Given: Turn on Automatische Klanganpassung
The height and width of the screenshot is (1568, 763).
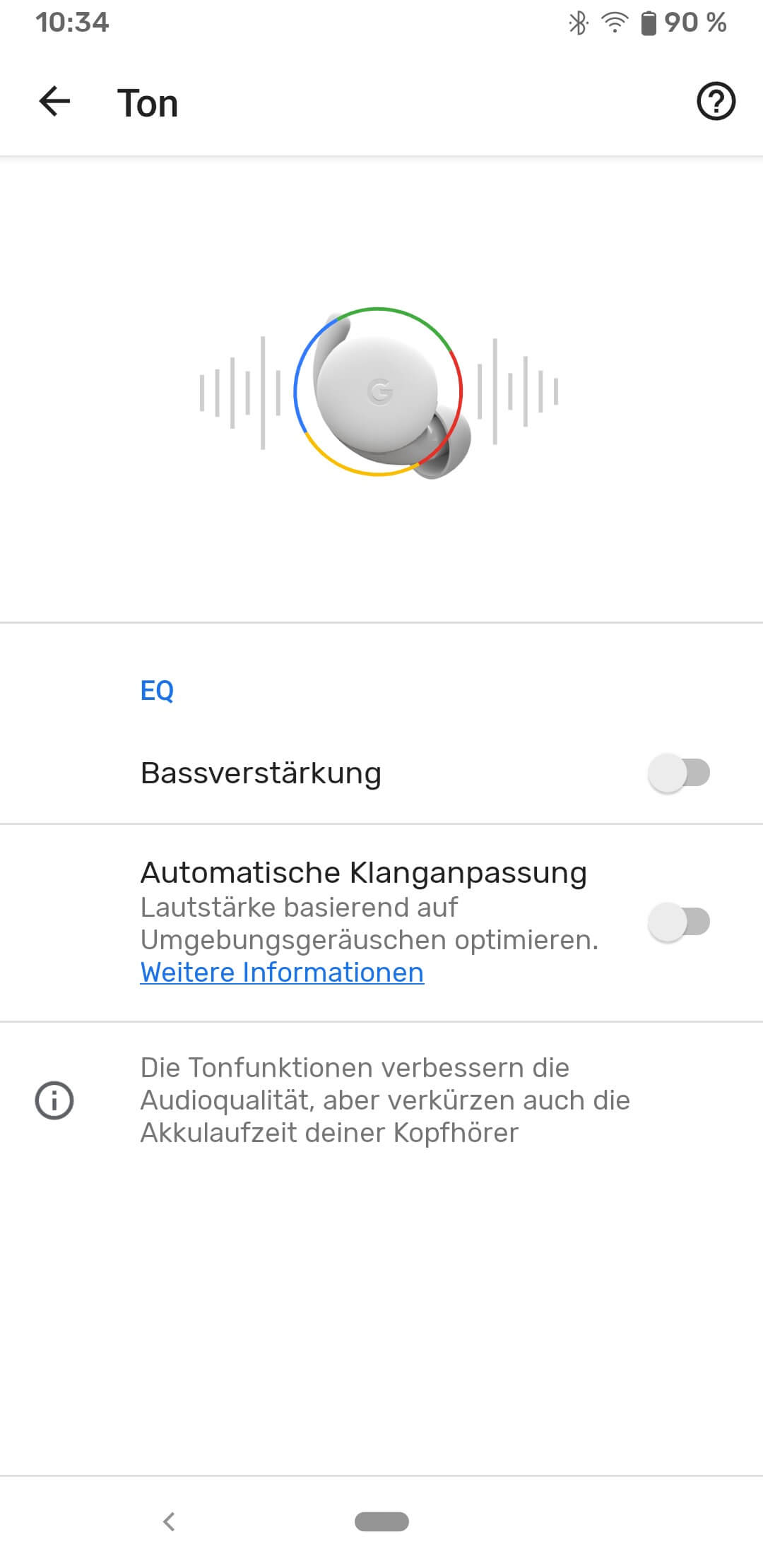Looking at the screenshot, I should click(x=678, y=922).
